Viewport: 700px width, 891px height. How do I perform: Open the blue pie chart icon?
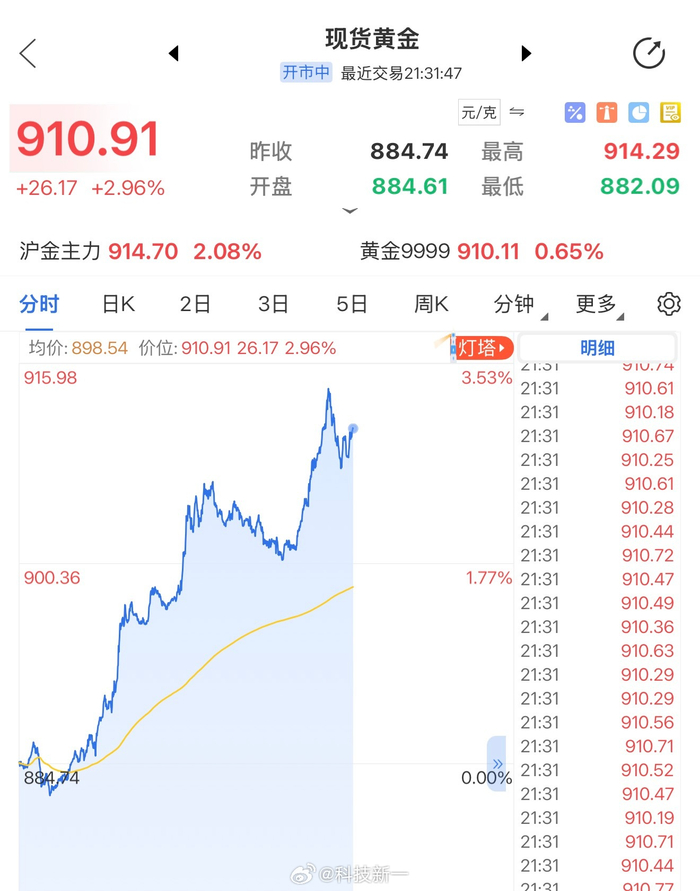[x=639, y=113]
